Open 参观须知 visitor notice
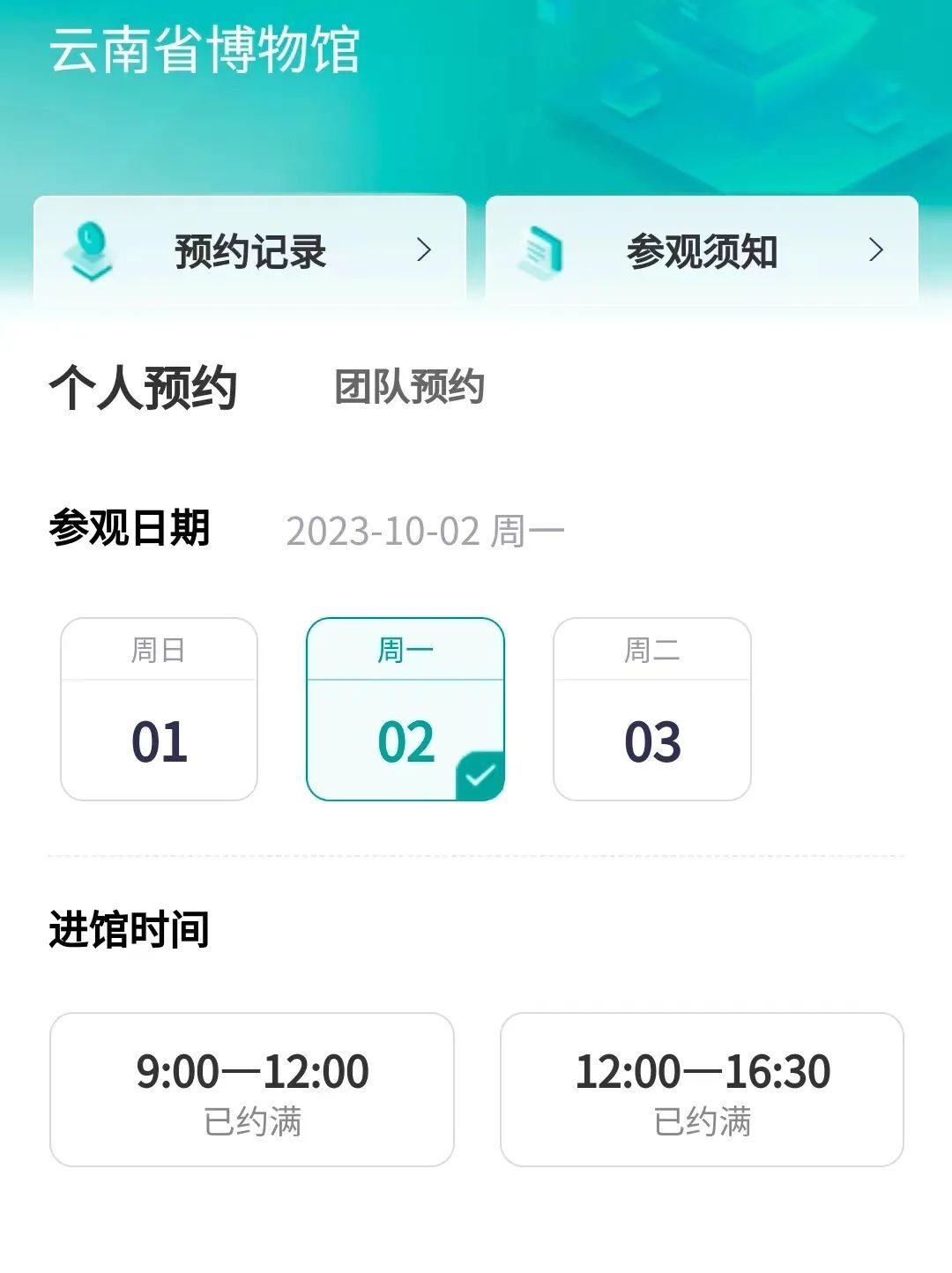 pyautogui.click(x=702, y=251)
